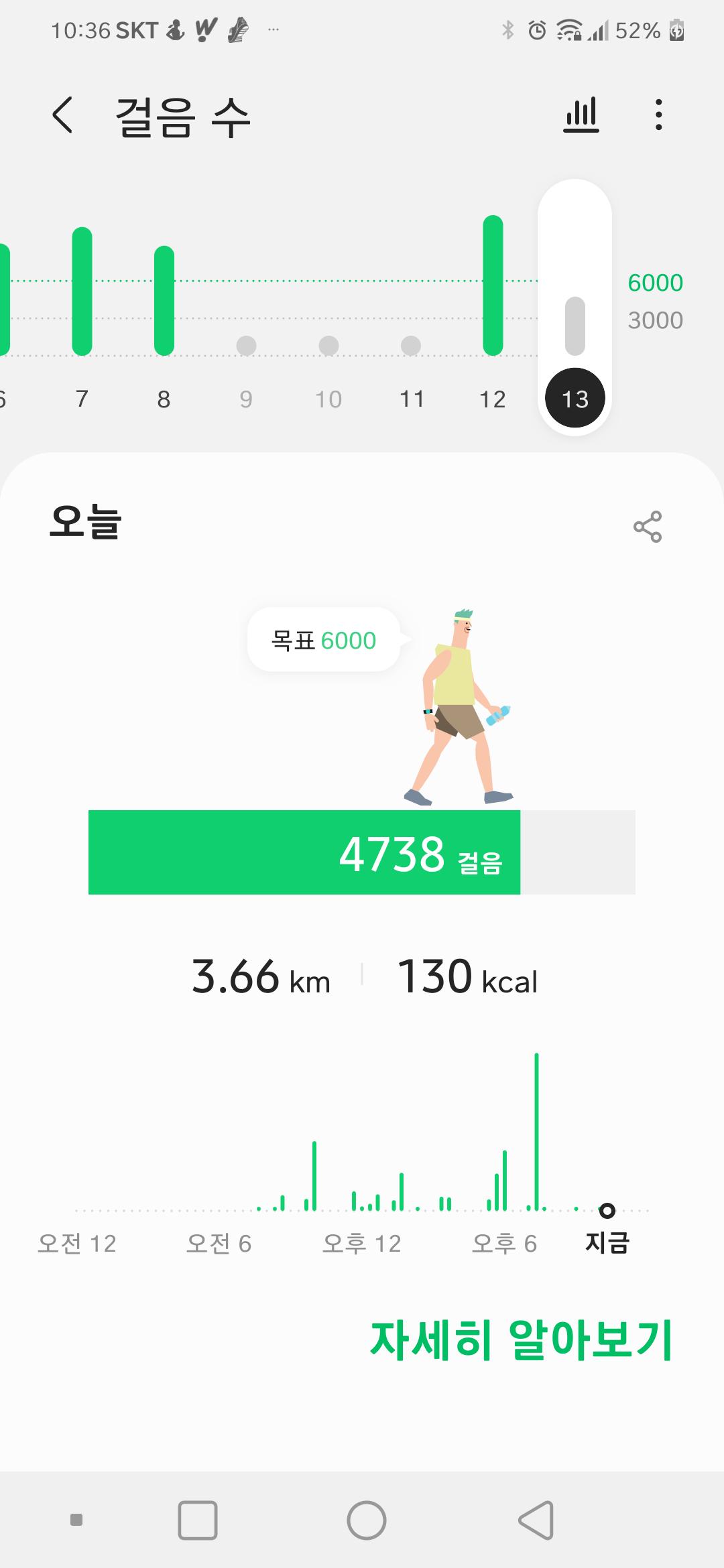Open the step trends chart icon
The image size is (724, 1568).
pos(581,115)
